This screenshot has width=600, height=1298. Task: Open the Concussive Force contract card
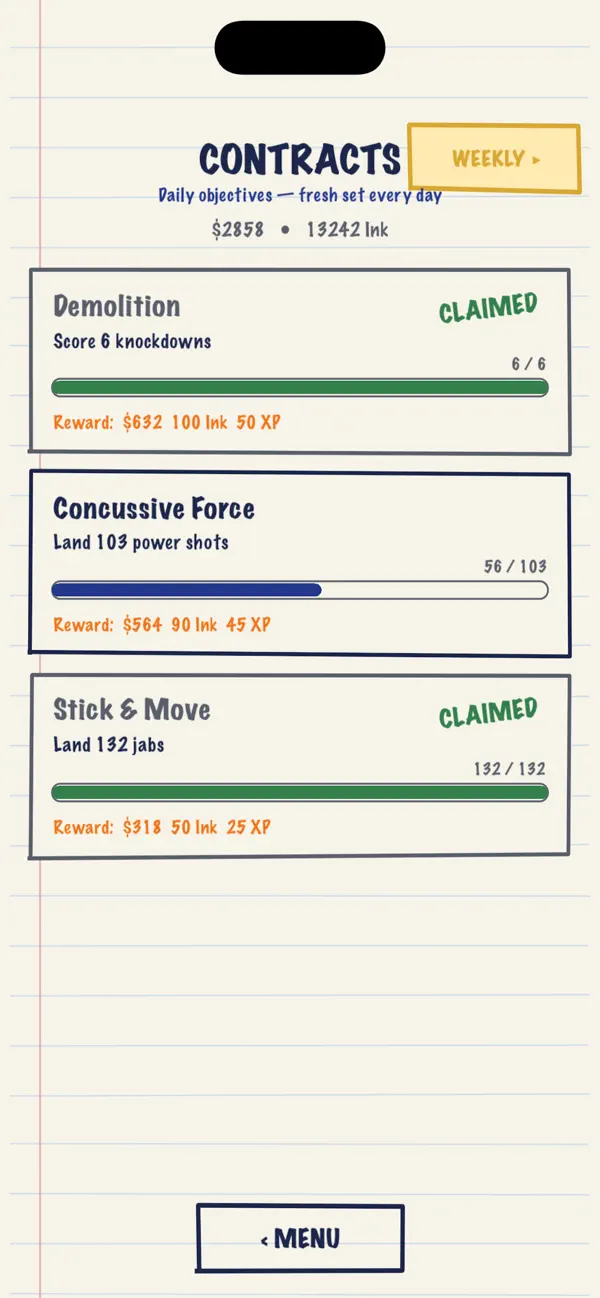pos(299,563)
